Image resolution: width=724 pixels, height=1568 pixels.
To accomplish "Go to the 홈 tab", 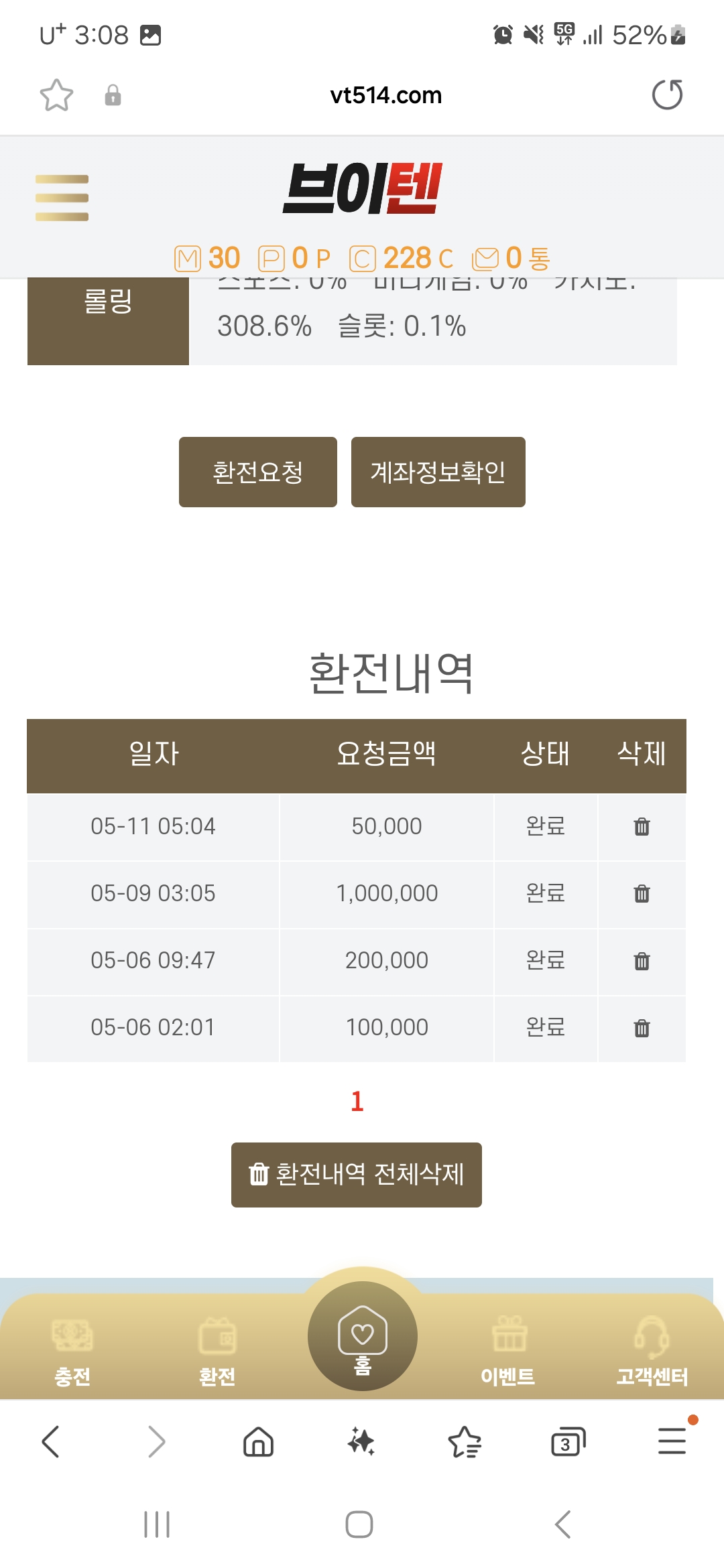I will [363, 1336].
